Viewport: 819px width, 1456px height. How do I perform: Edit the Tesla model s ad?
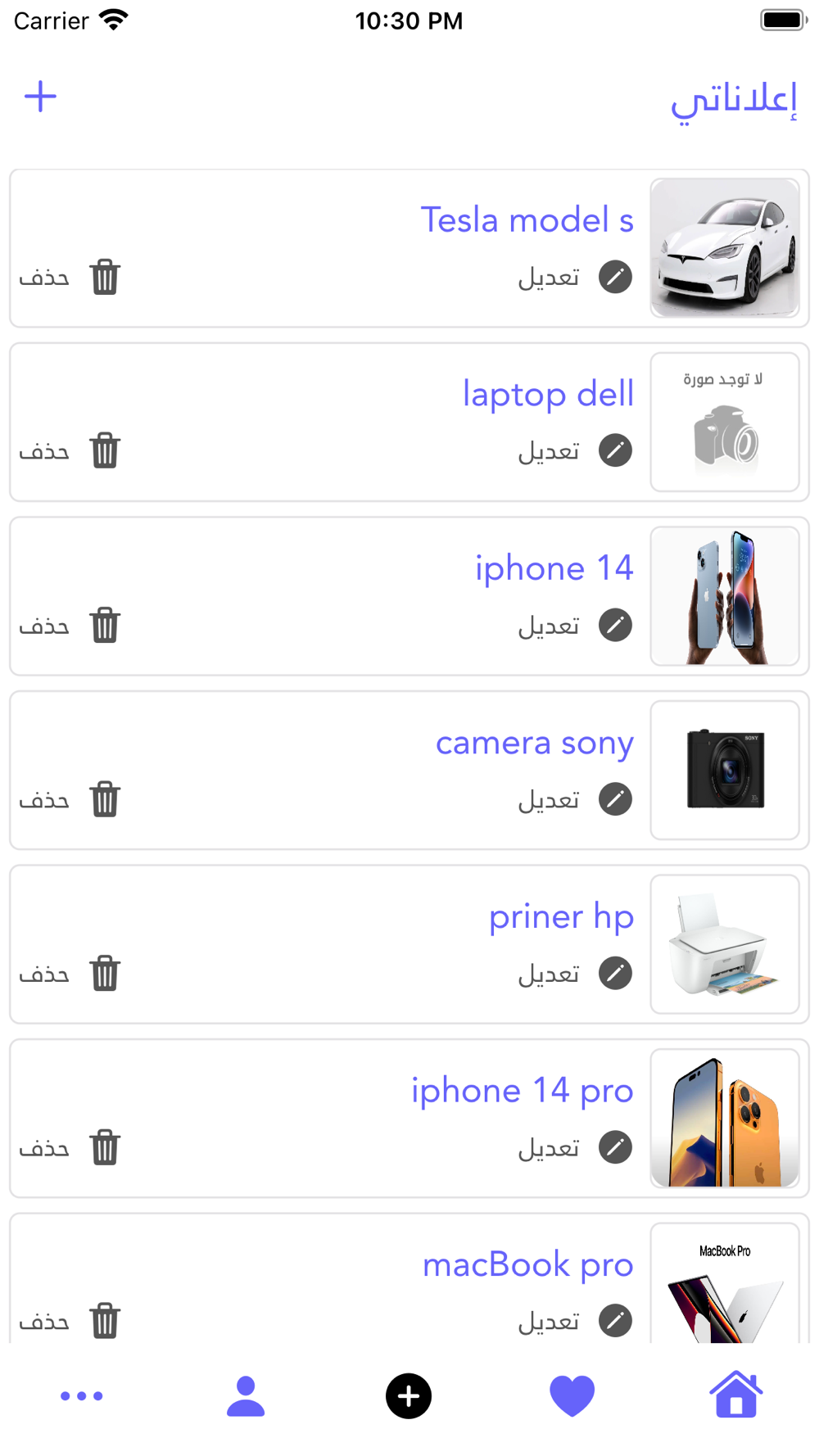click(x=575, y=277)
